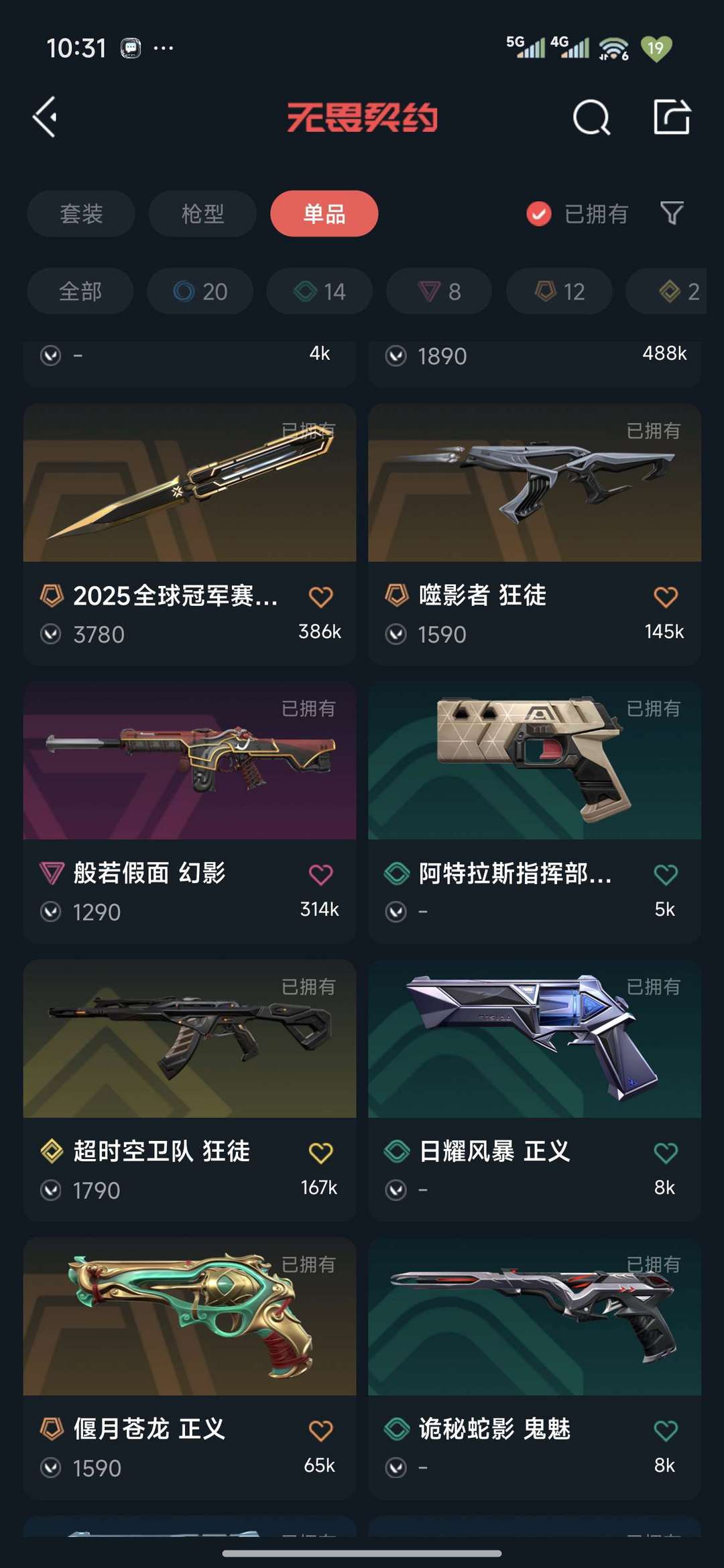The image size is (724, 1568).
Task: Like the 偃月苍龙 正义 skin
Action: coord(321,1431)
